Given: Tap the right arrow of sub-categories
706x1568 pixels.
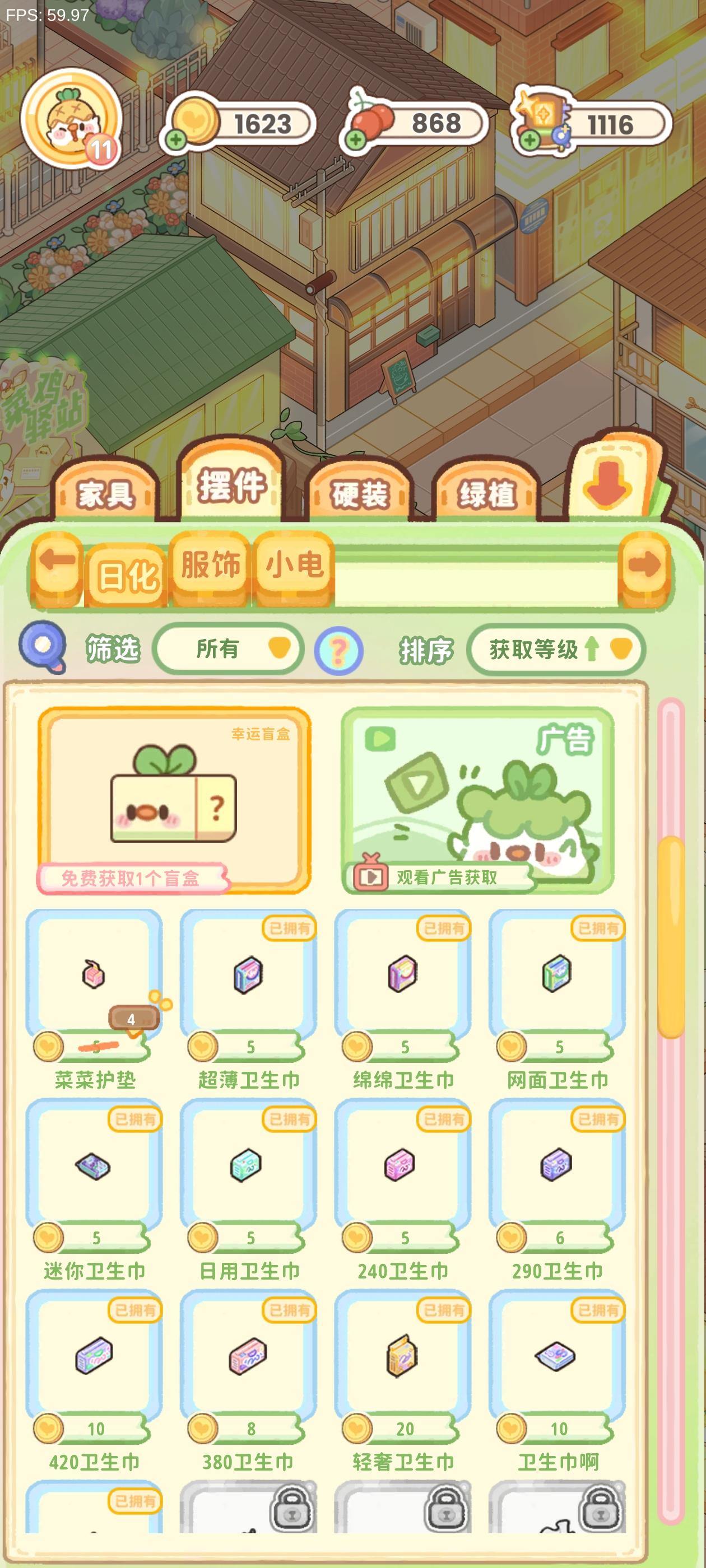Looking at the screenshot, I should tap(644, 564).
